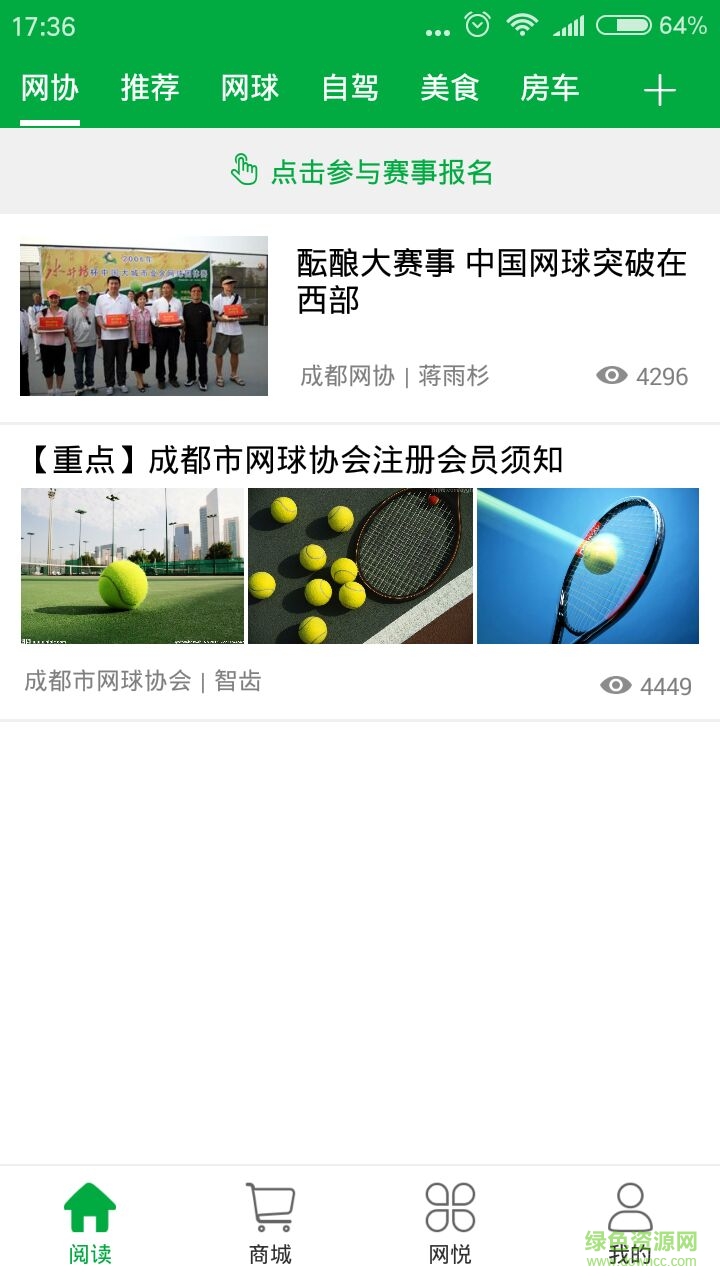The width and height of the screenshot is (720, 1280).
Task: Open article 酝酿大赛事 中国网球突破在西部
Action: point(491,281)
